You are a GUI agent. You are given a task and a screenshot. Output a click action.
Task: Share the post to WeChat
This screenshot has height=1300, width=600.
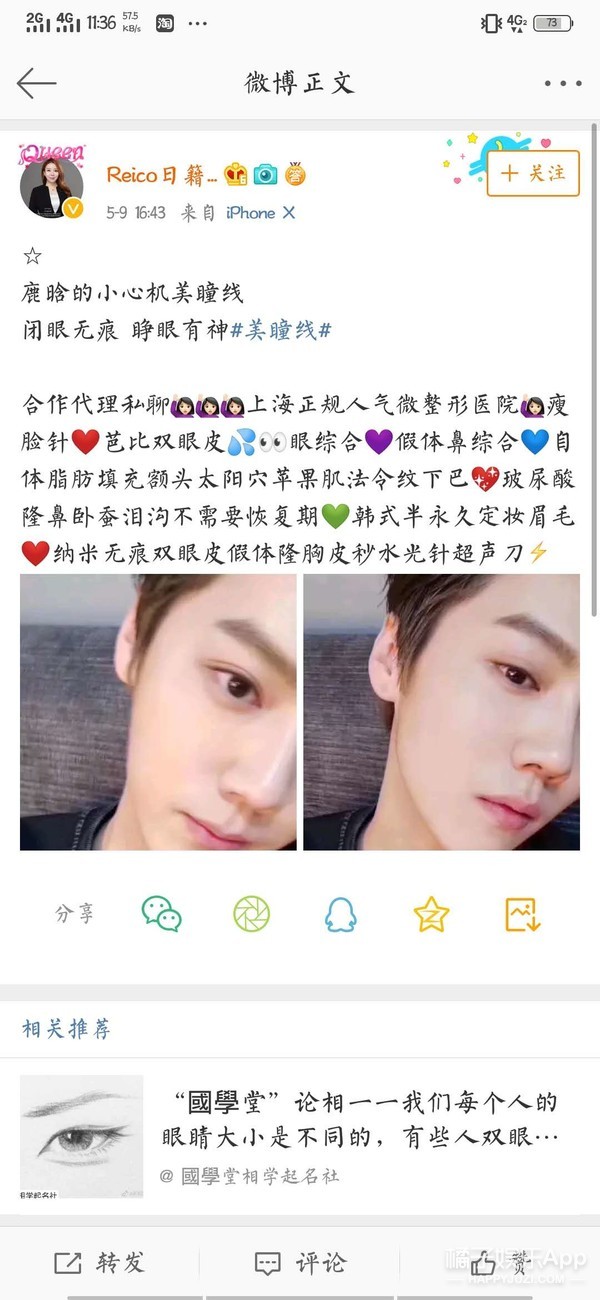161,913
